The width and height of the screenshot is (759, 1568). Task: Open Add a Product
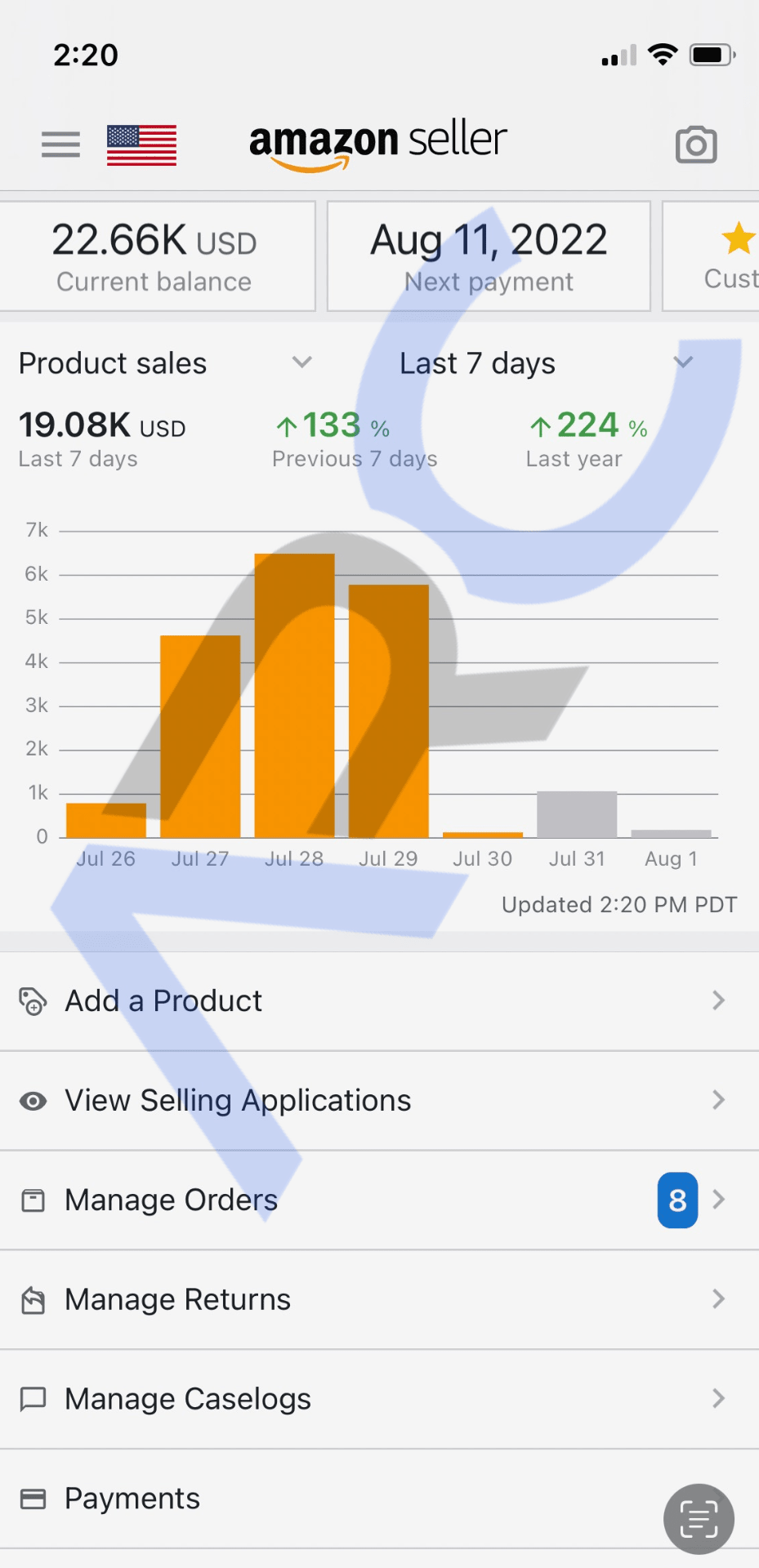click(379, 1001)
